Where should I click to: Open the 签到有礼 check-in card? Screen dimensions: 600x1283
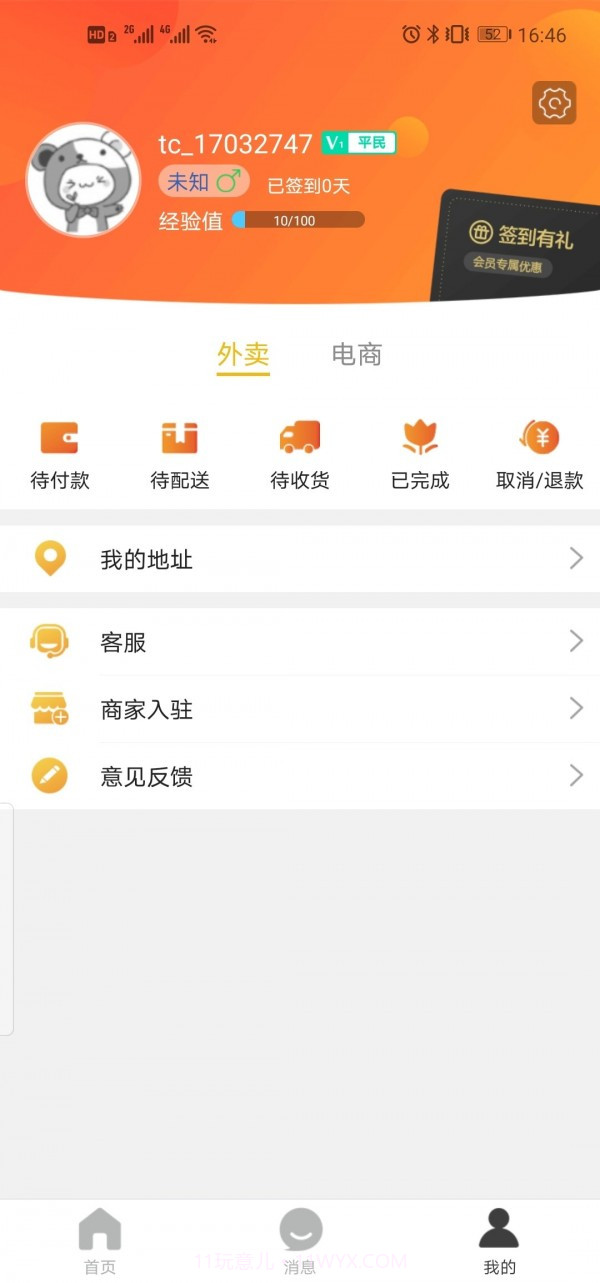pos(516,246)
